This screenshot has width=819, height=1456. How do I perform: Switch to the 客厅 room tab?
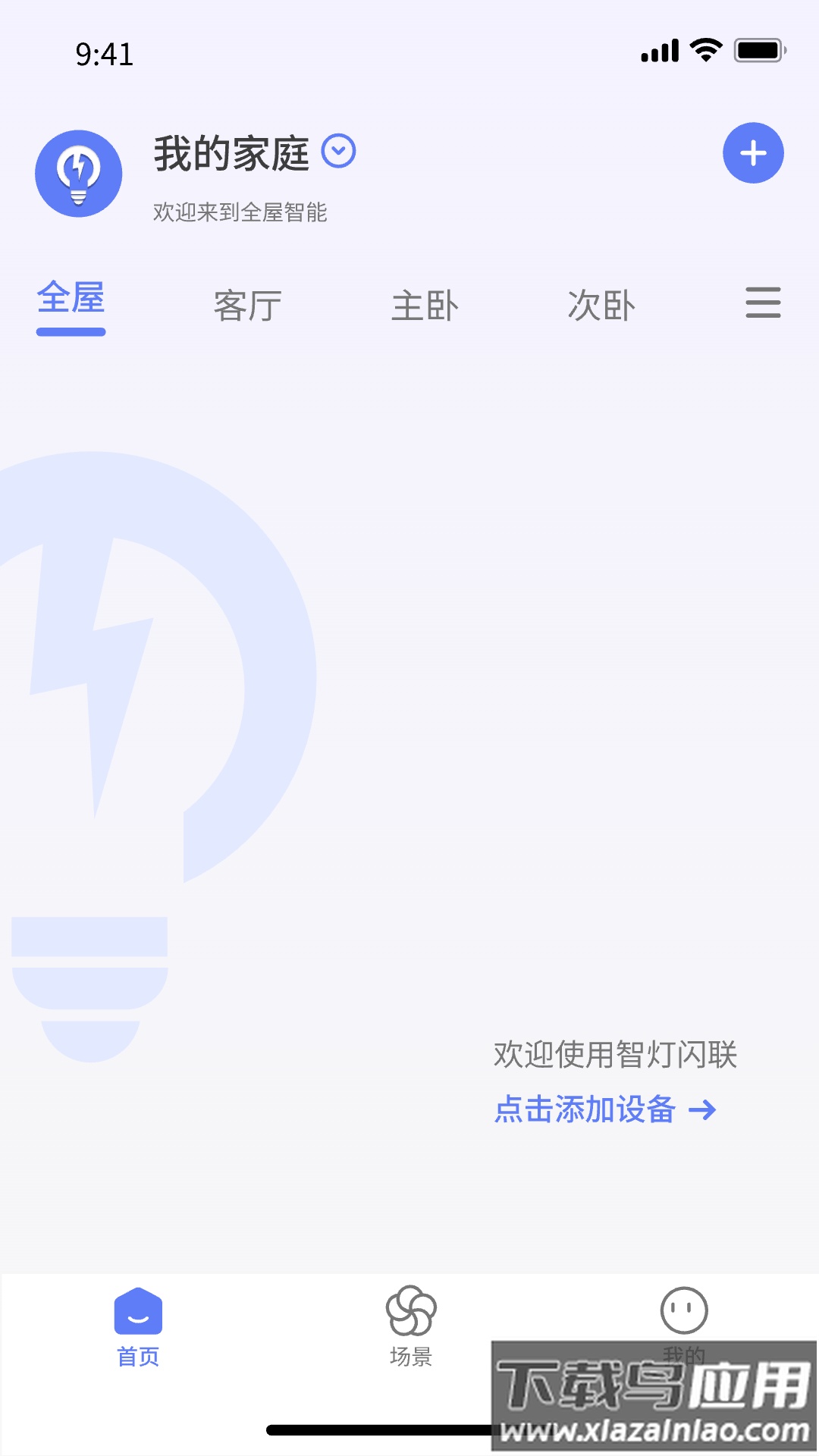(x=246, y=304)
